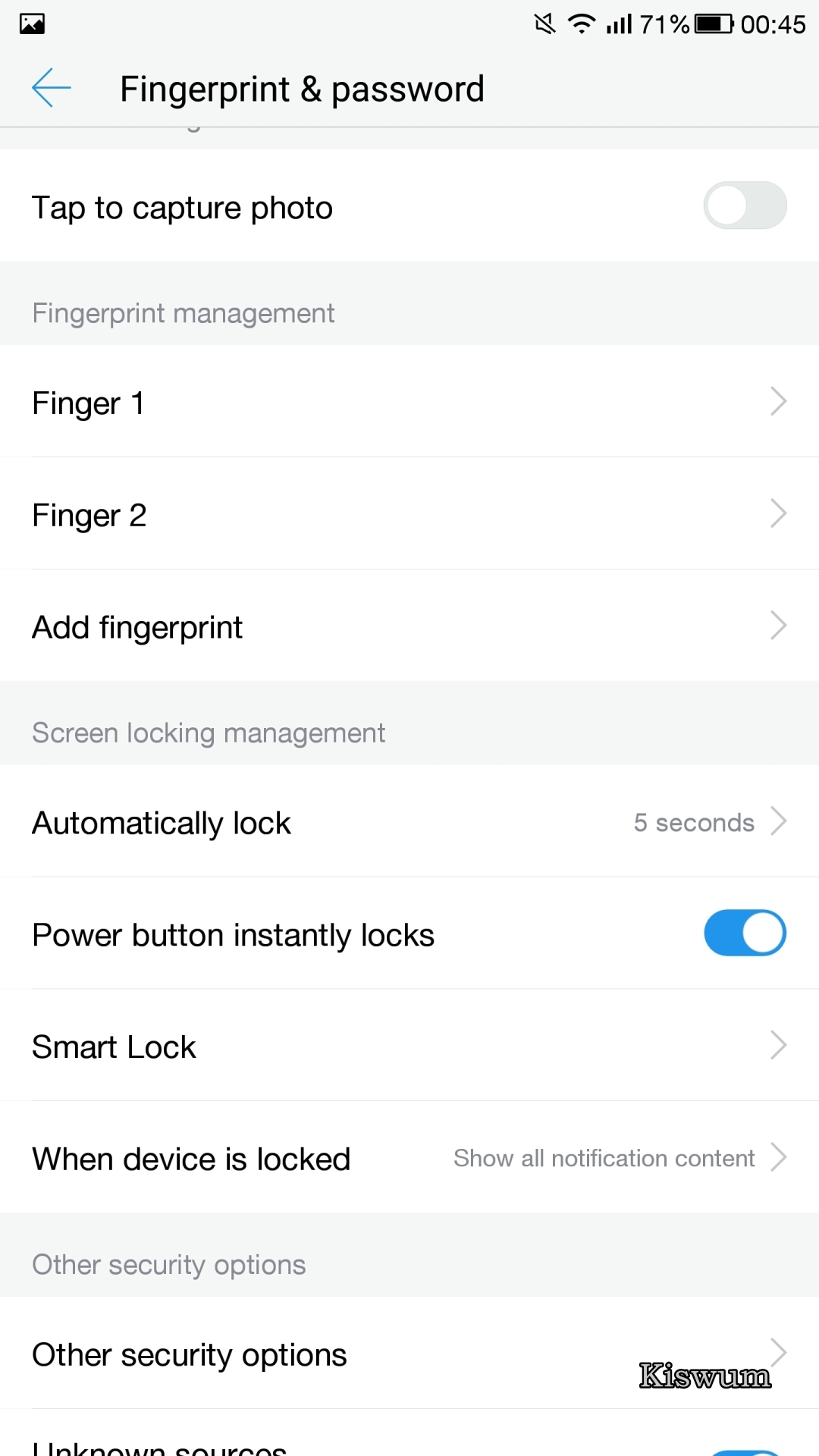Open Finger 1 settings

point(409,402)
